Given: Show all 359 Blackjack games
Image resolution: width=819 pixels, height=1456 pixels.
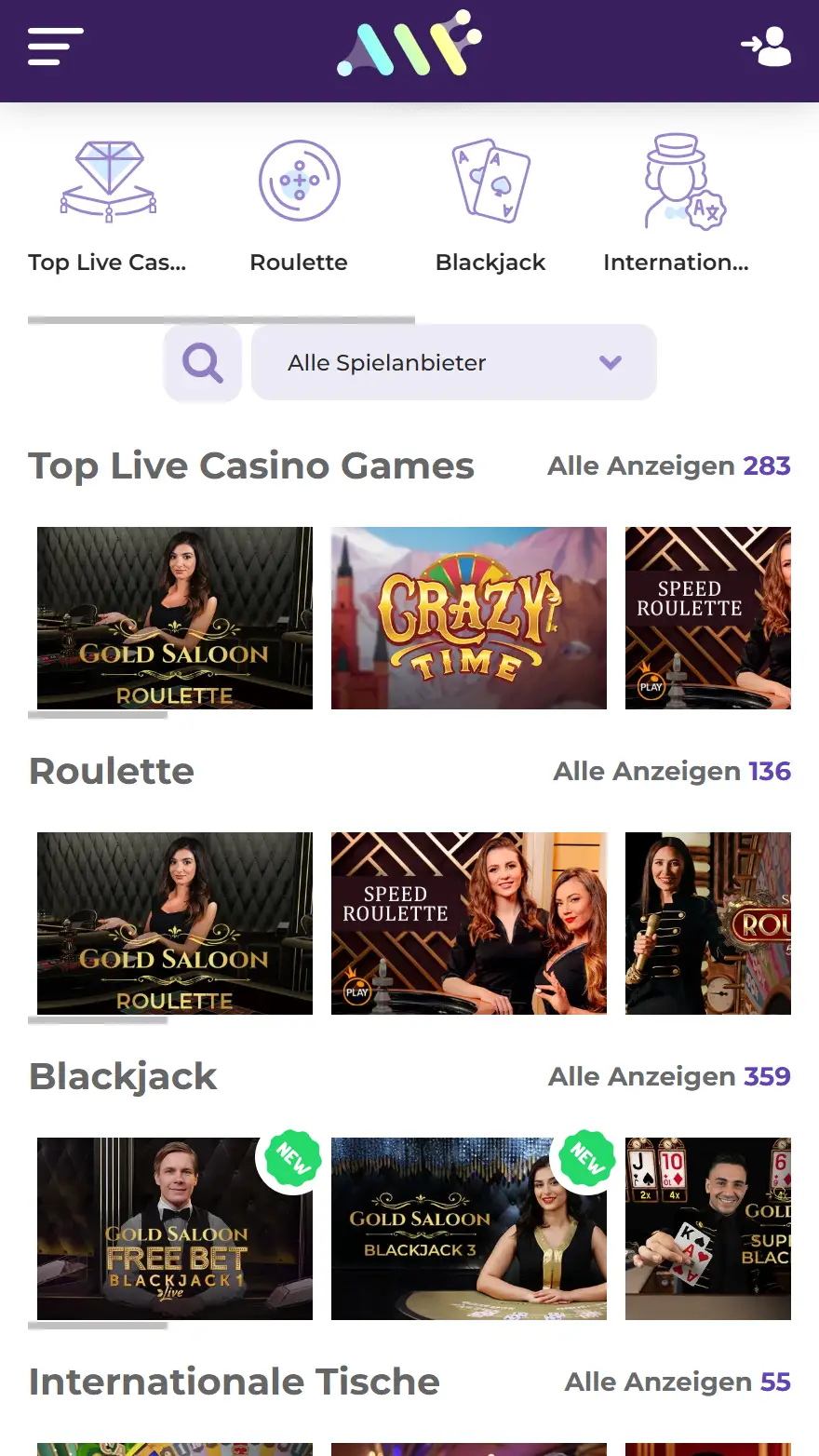Looking at the screenshot, I should pos(669,1076).
